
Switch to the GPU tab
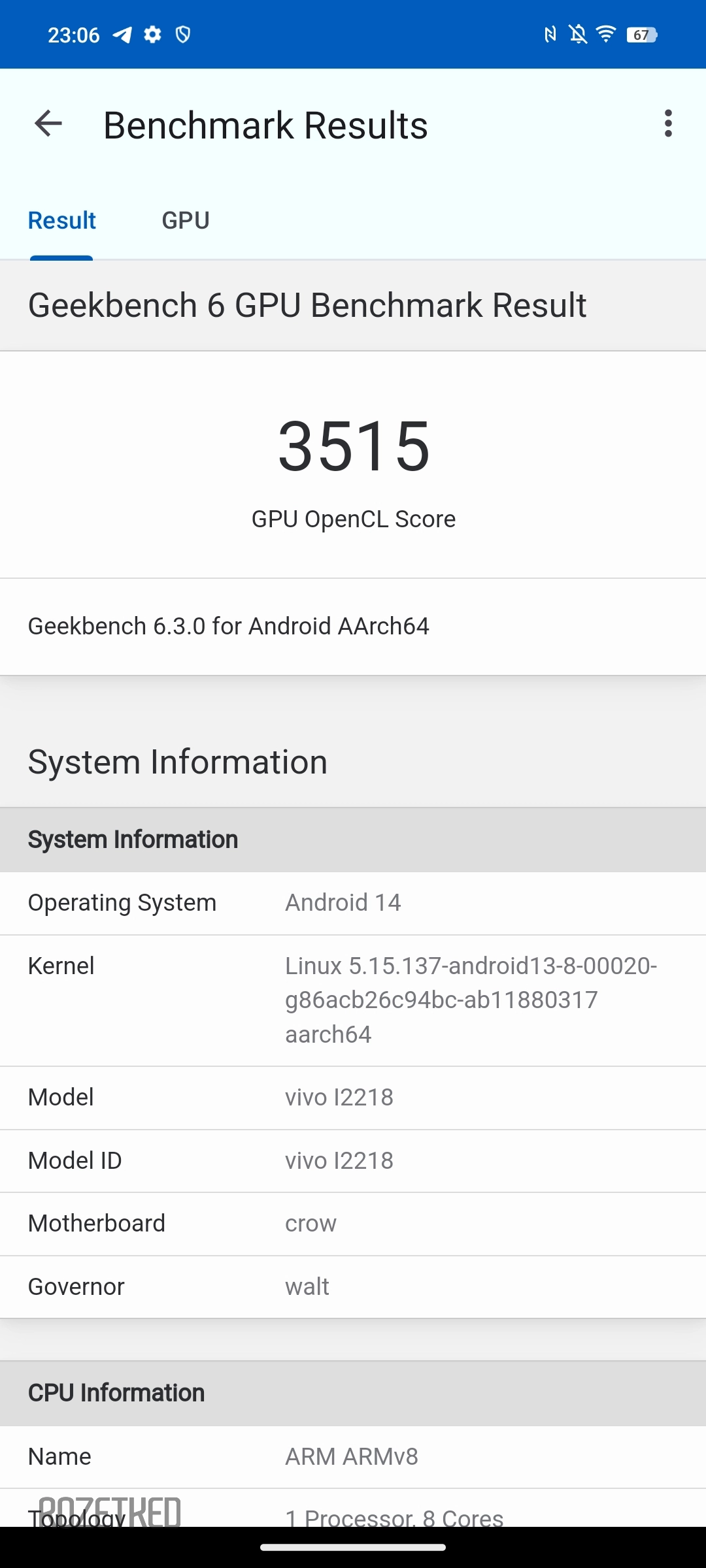[186, 221]
